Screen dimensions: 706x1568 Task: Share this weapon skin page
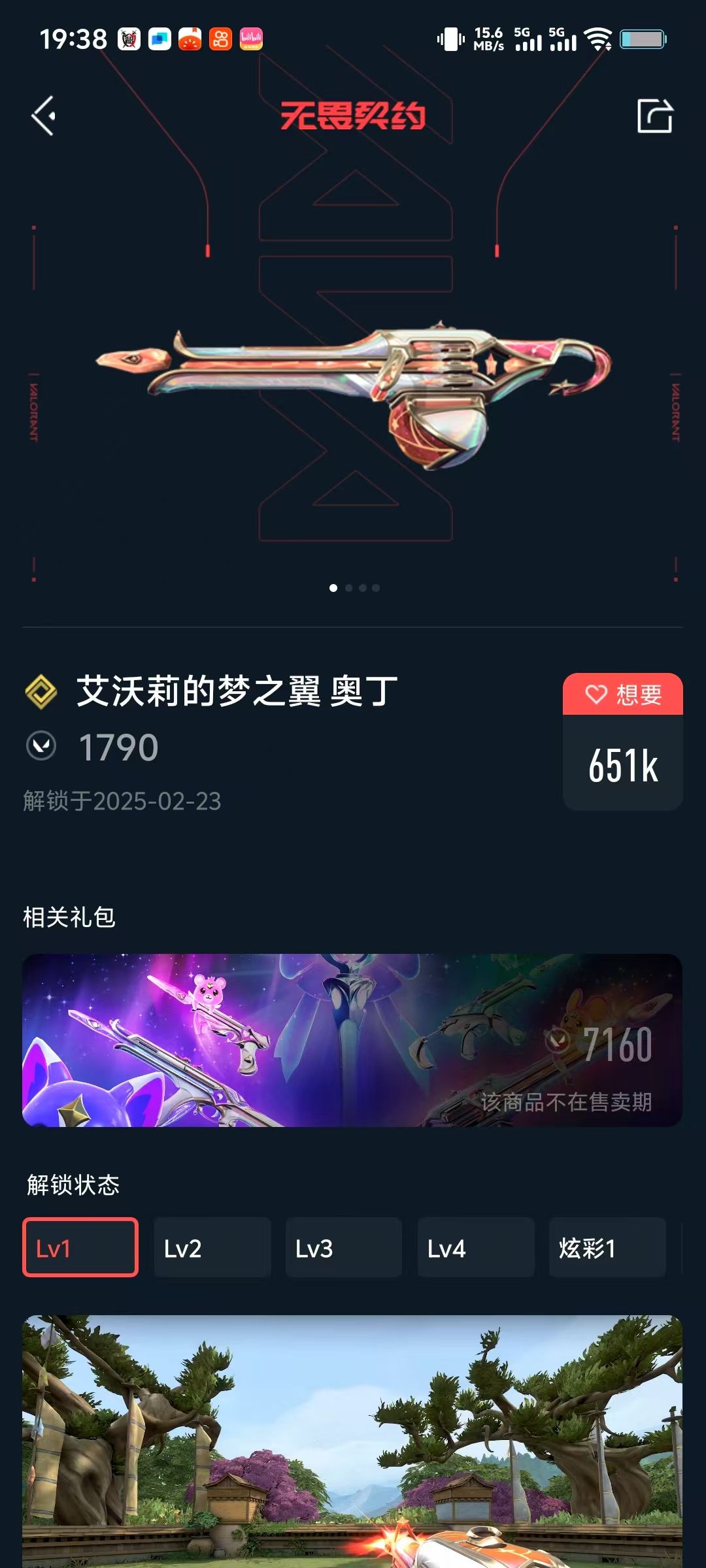654,116
